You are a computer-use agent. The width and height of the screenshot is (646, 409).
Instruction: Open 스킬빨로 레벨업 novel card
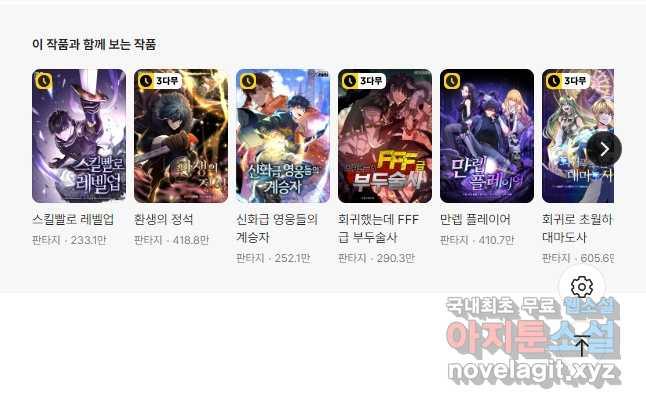click(79, 136)
